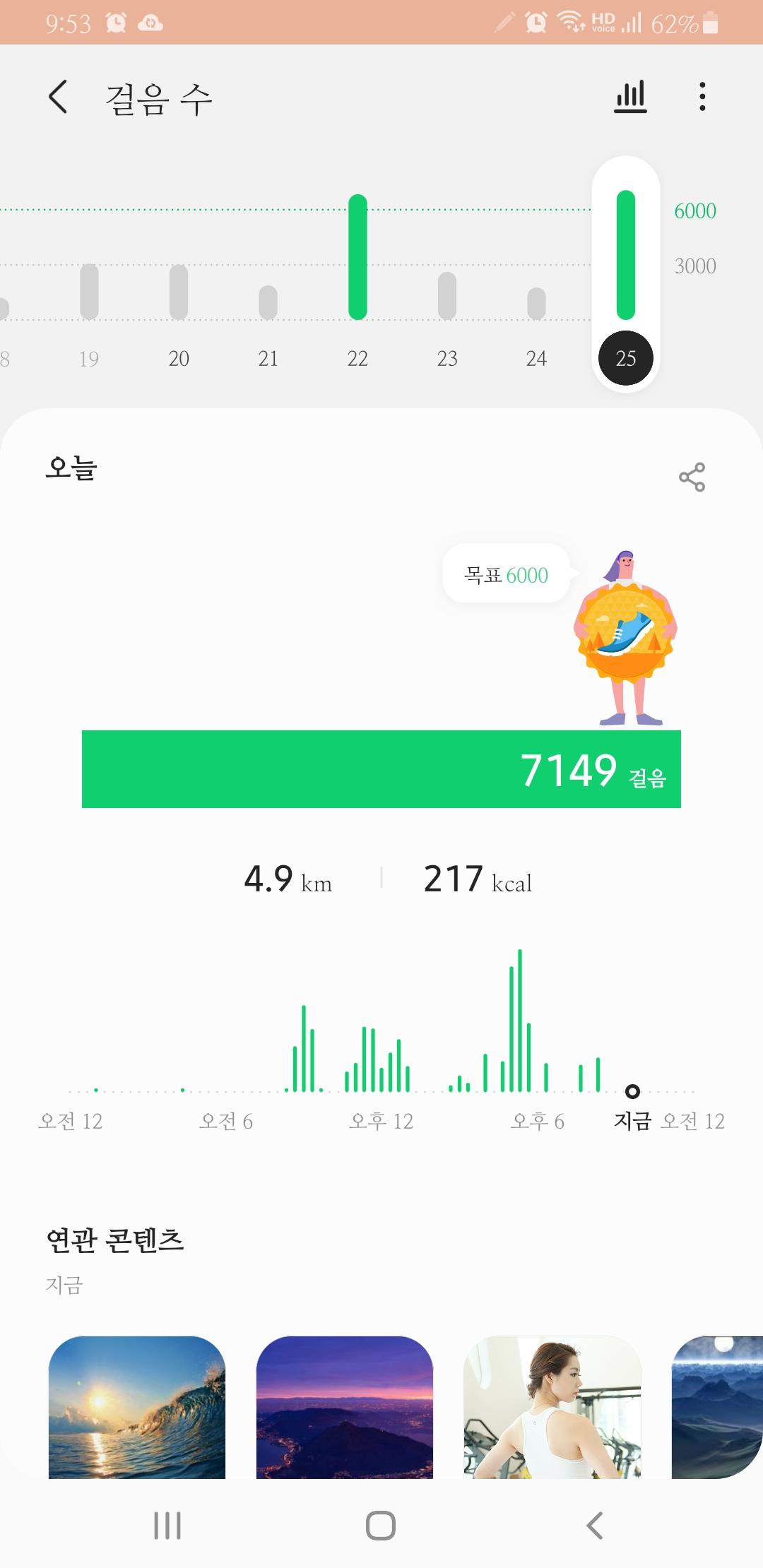Screen dimensions: 763x1568
Task: Open the gym woman content card
Action: [552, 1407]
